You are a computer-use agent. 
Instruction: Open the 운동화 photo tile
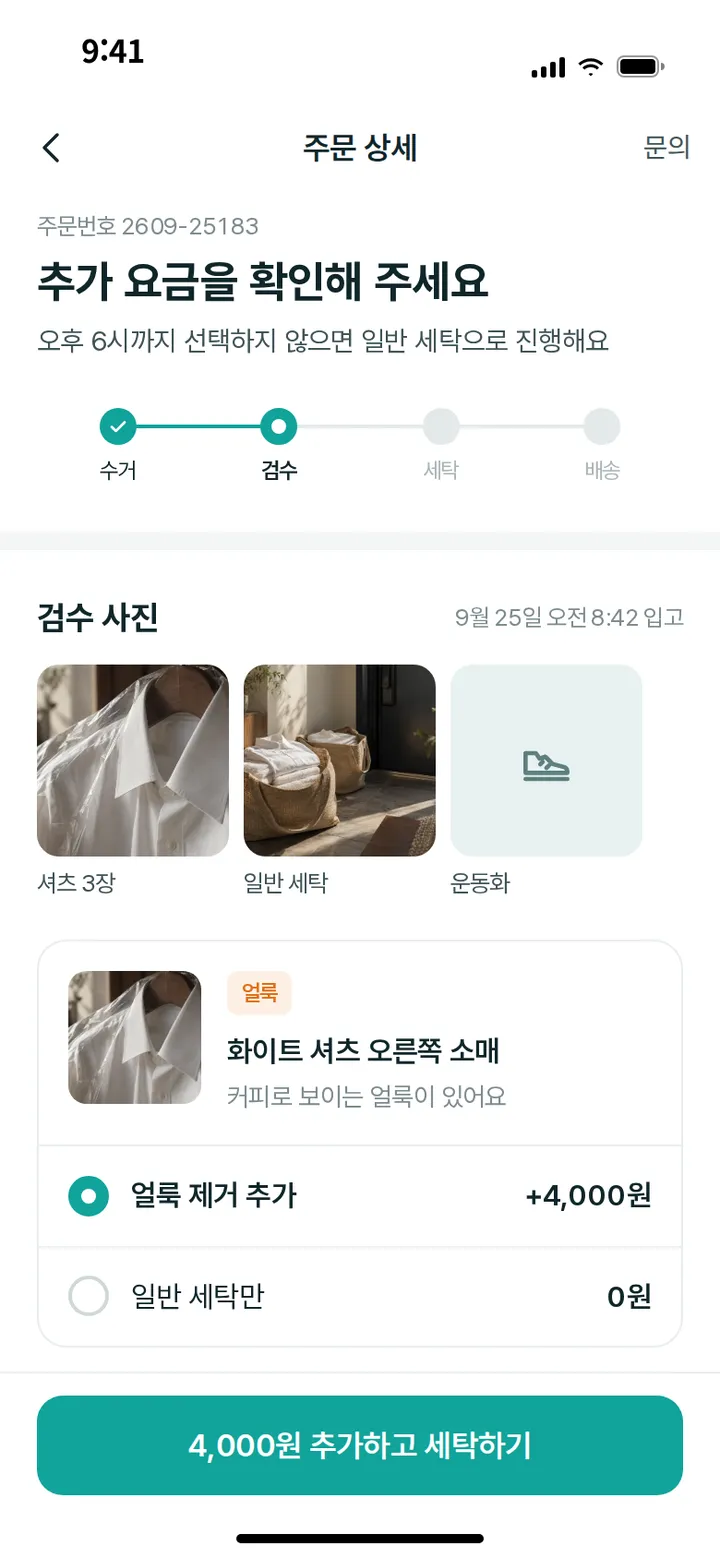pyautogui.click(x=546, y=760)
